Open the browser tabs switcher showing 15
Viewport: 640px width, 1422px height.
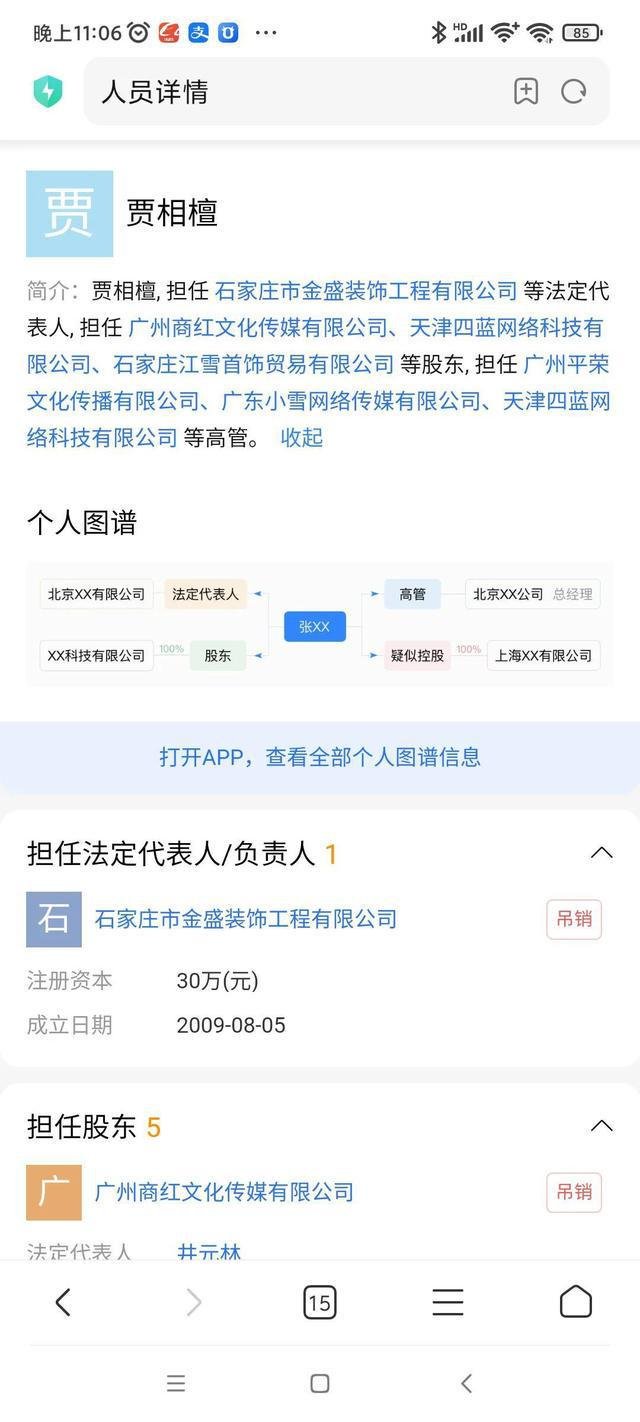(x=319, y=1302)
